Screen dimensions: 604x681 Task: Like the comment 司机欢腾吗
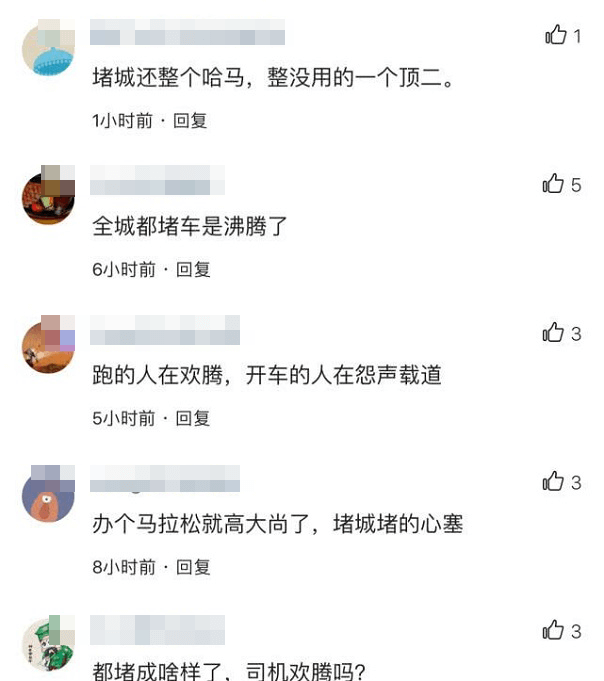(x=554, y=630)
